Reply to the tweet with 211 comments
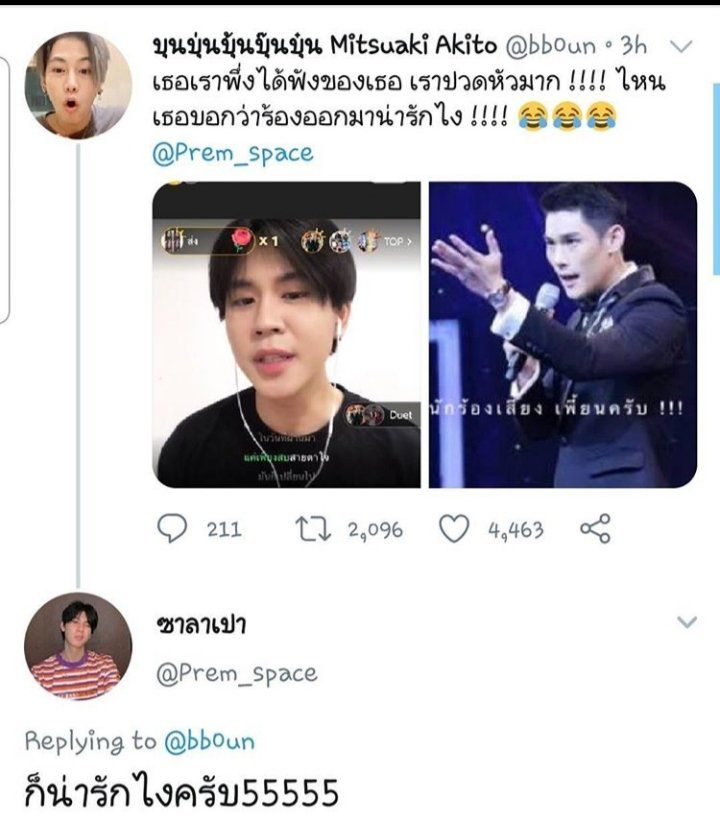The image size is (720, 827). pos(172,529)
